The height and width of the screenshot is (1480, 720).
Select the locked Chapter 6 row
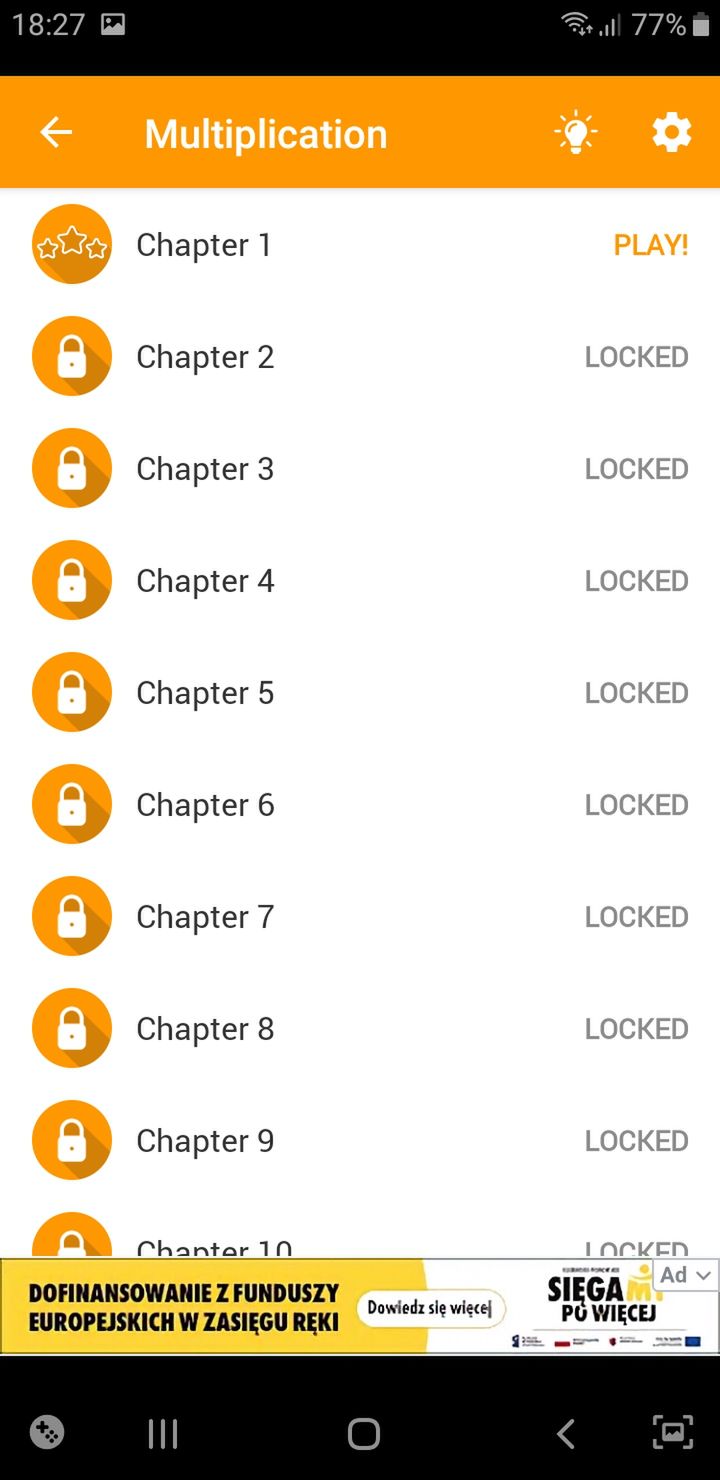(x=360, y=805)
